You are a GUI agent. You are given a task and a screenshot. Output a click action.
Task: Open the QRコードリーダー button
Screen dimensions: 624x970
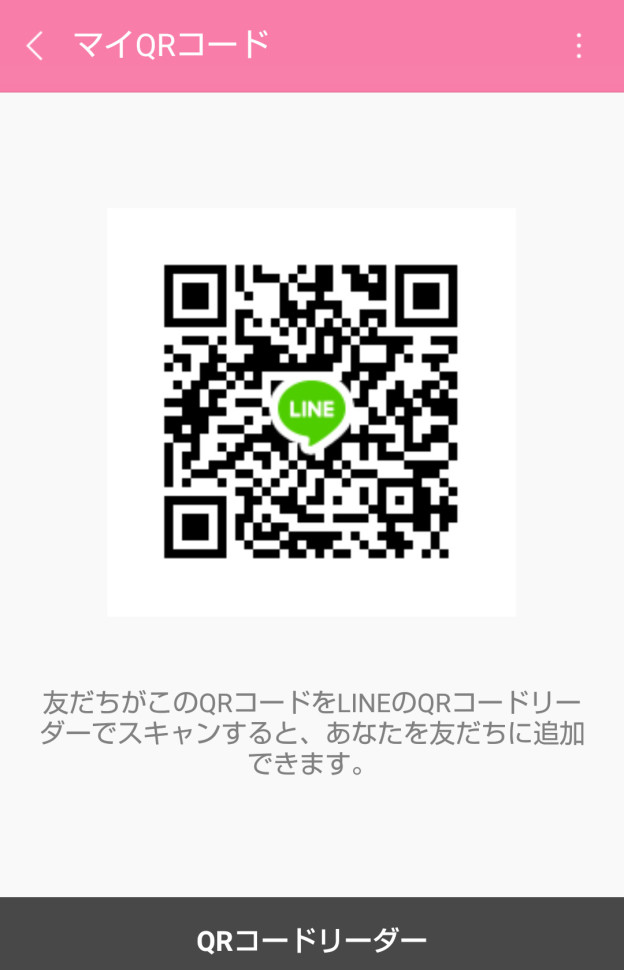pyautogui.click(x=312, y=938)
